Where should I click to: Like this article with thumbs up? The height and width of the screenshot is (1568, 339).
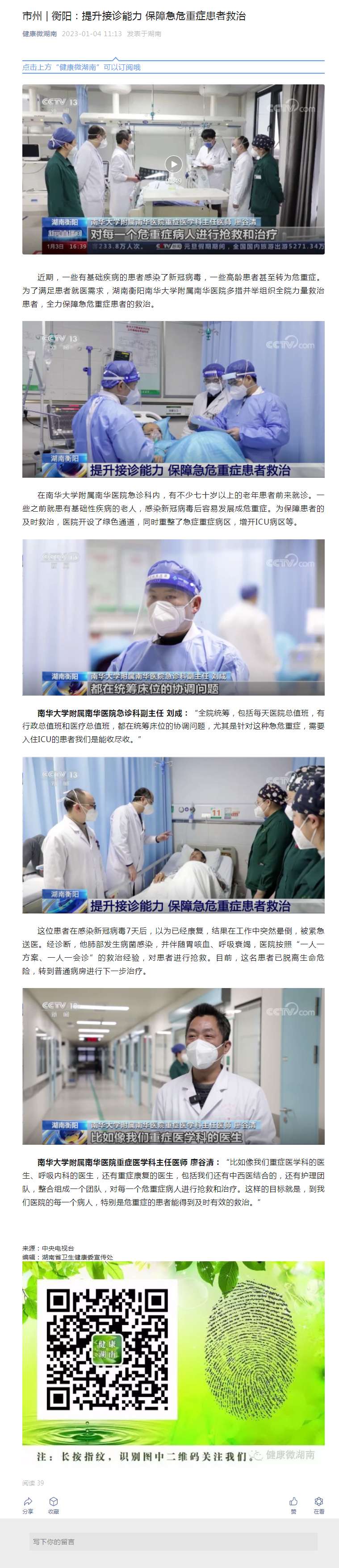293,1501
